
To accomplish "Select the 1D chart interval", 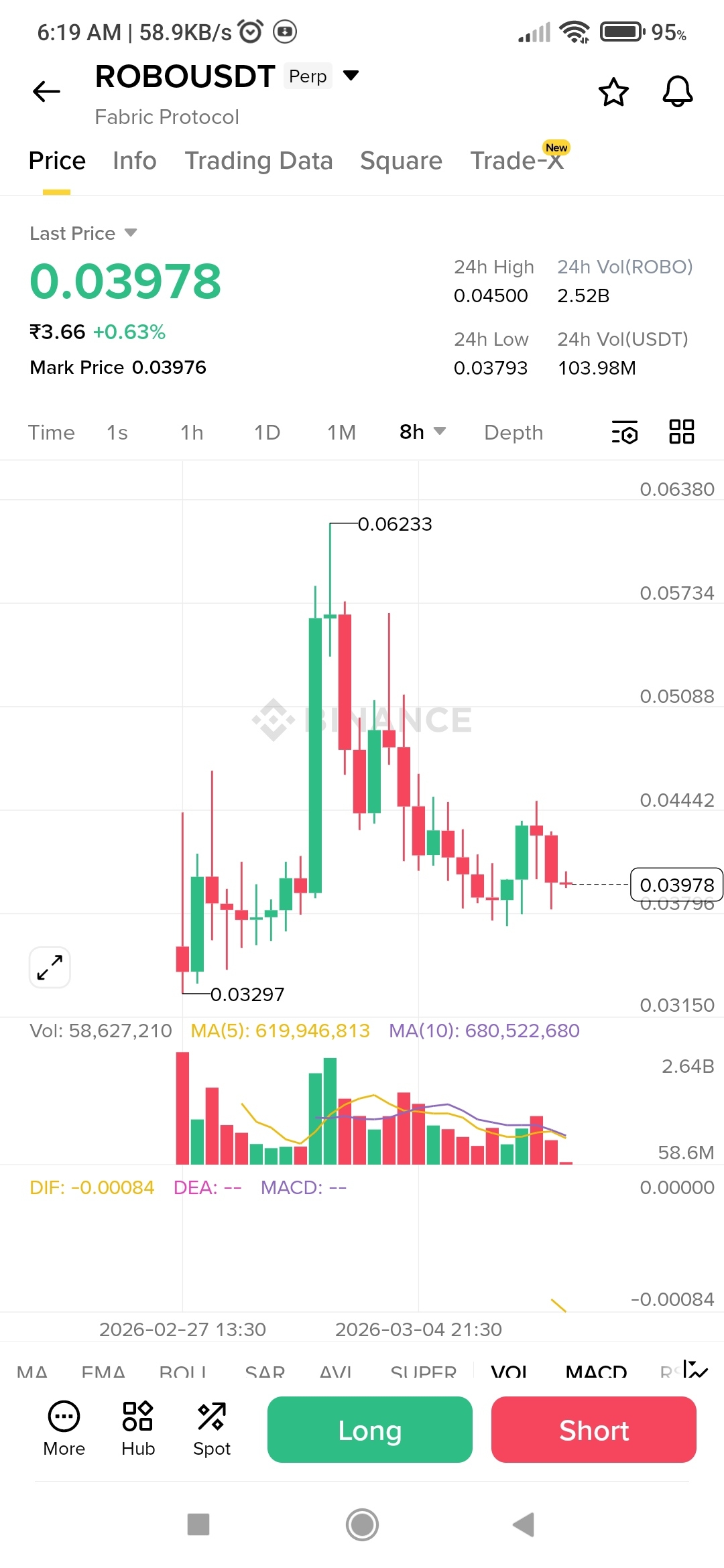I will coord(267,432).
